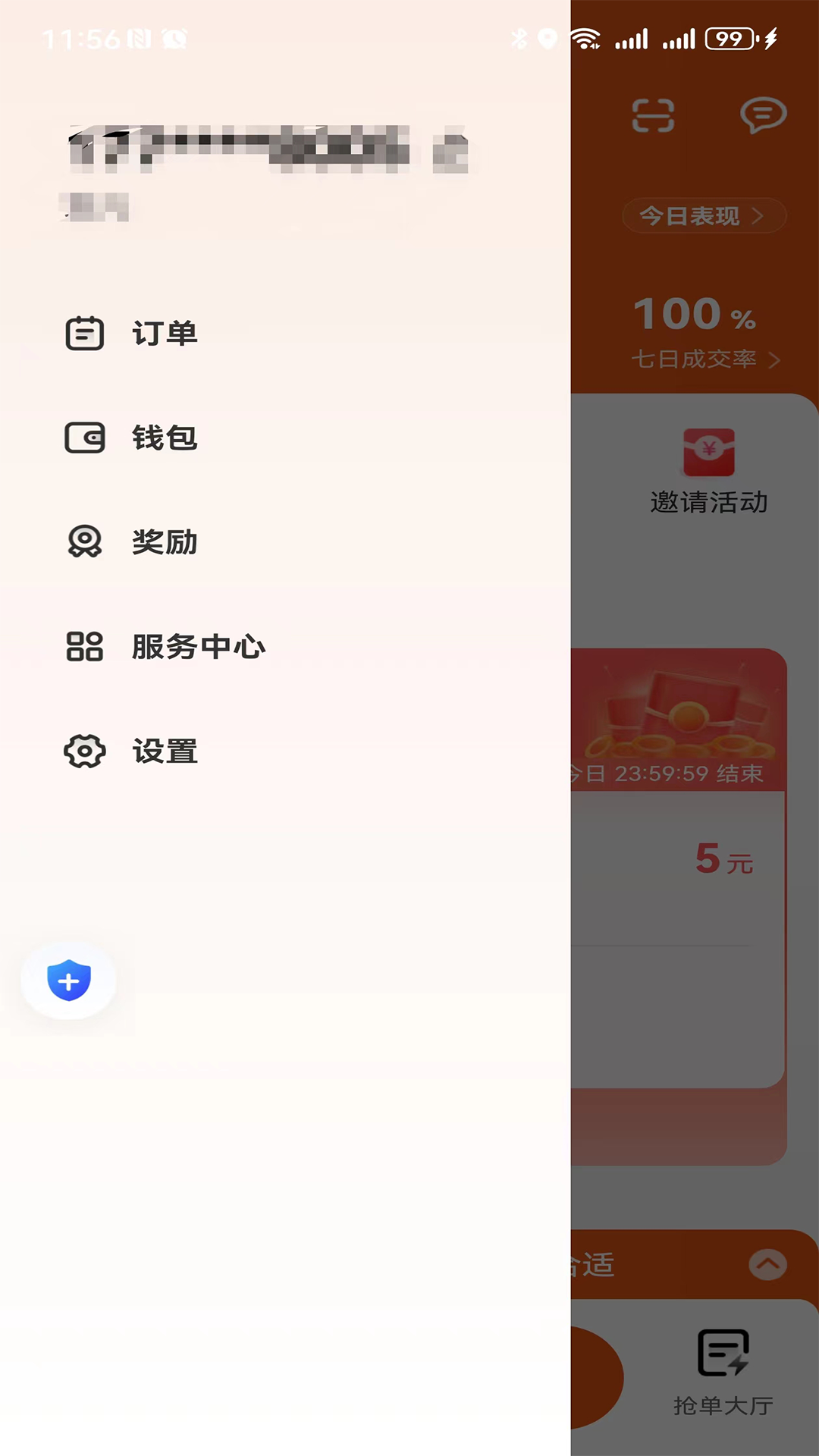This screenshot has width=819, height=1456.
Task: Click the 100% completion rate display
Action: 694,313
